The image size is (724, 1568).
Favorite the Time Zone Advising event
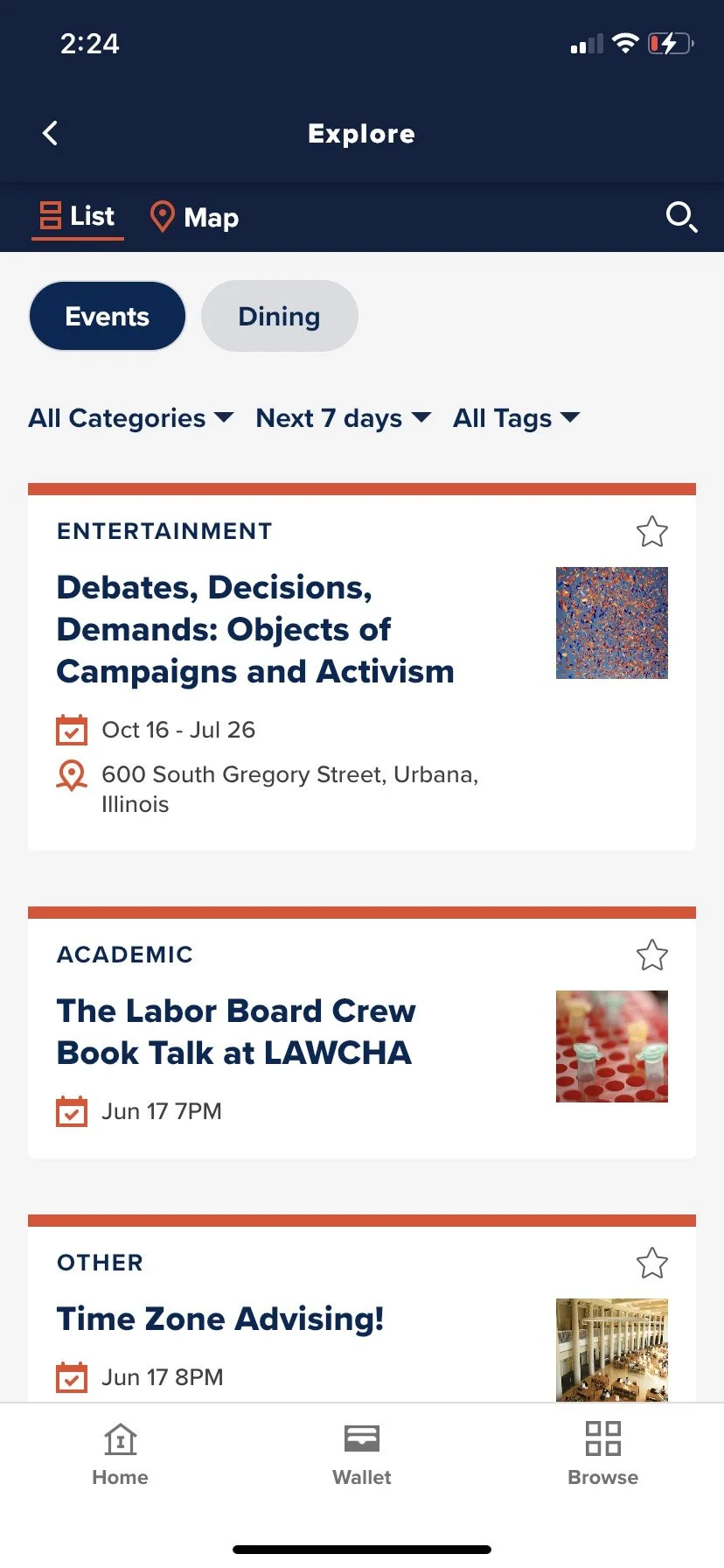coord(651,1263)
